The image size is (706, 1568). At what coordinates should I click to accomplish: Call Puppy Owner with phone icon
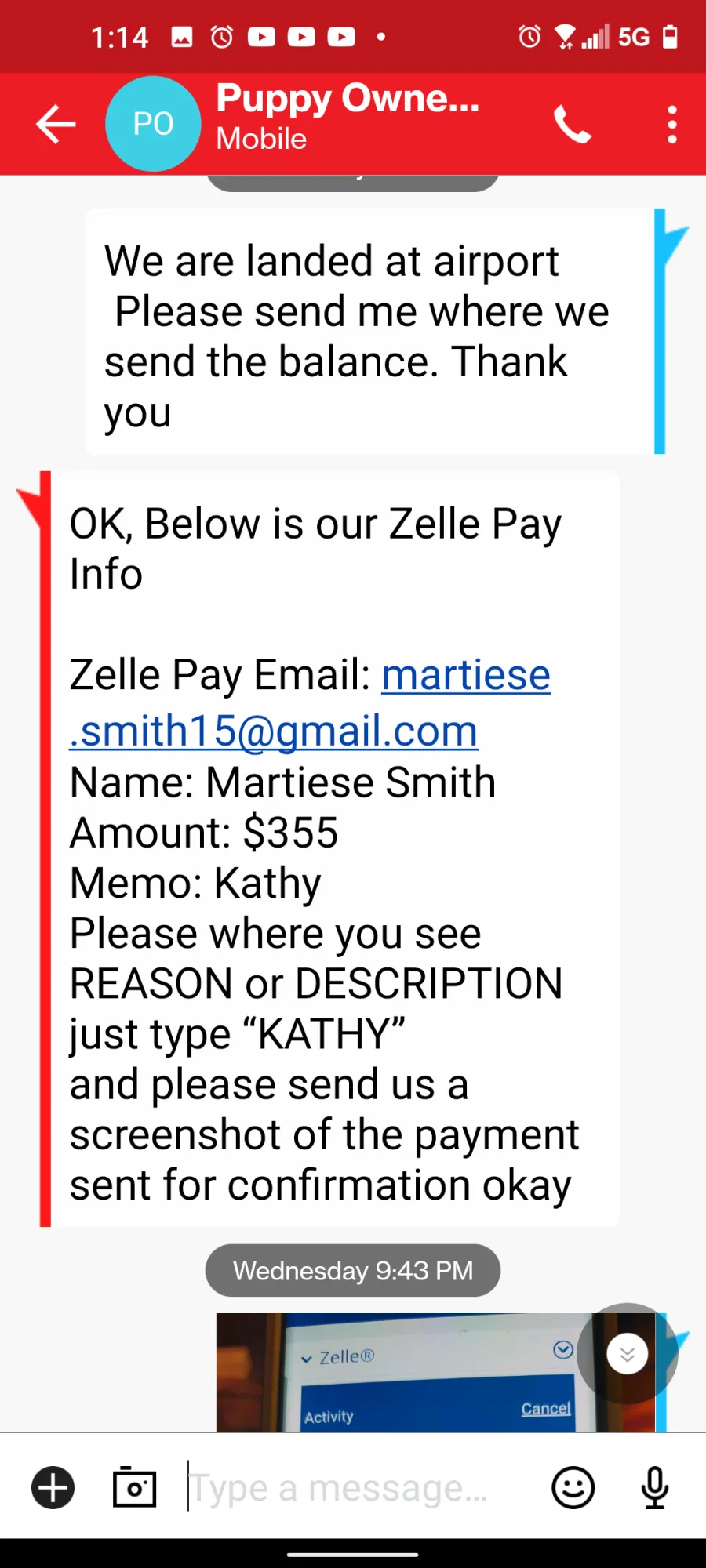(573, 124)
